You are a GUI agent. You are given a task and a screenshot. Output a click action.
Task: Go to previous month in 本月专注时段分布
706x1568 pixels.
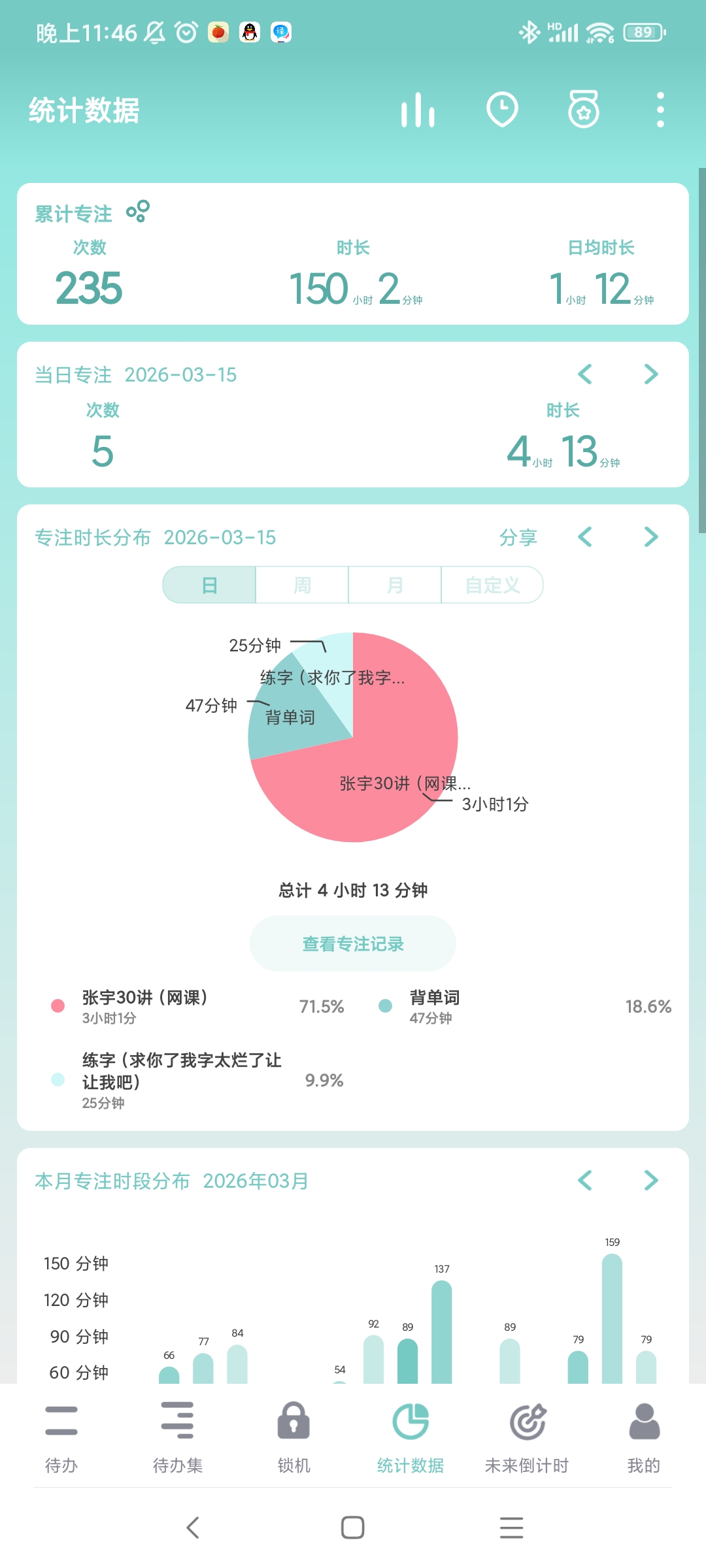tap(585, 1180)
